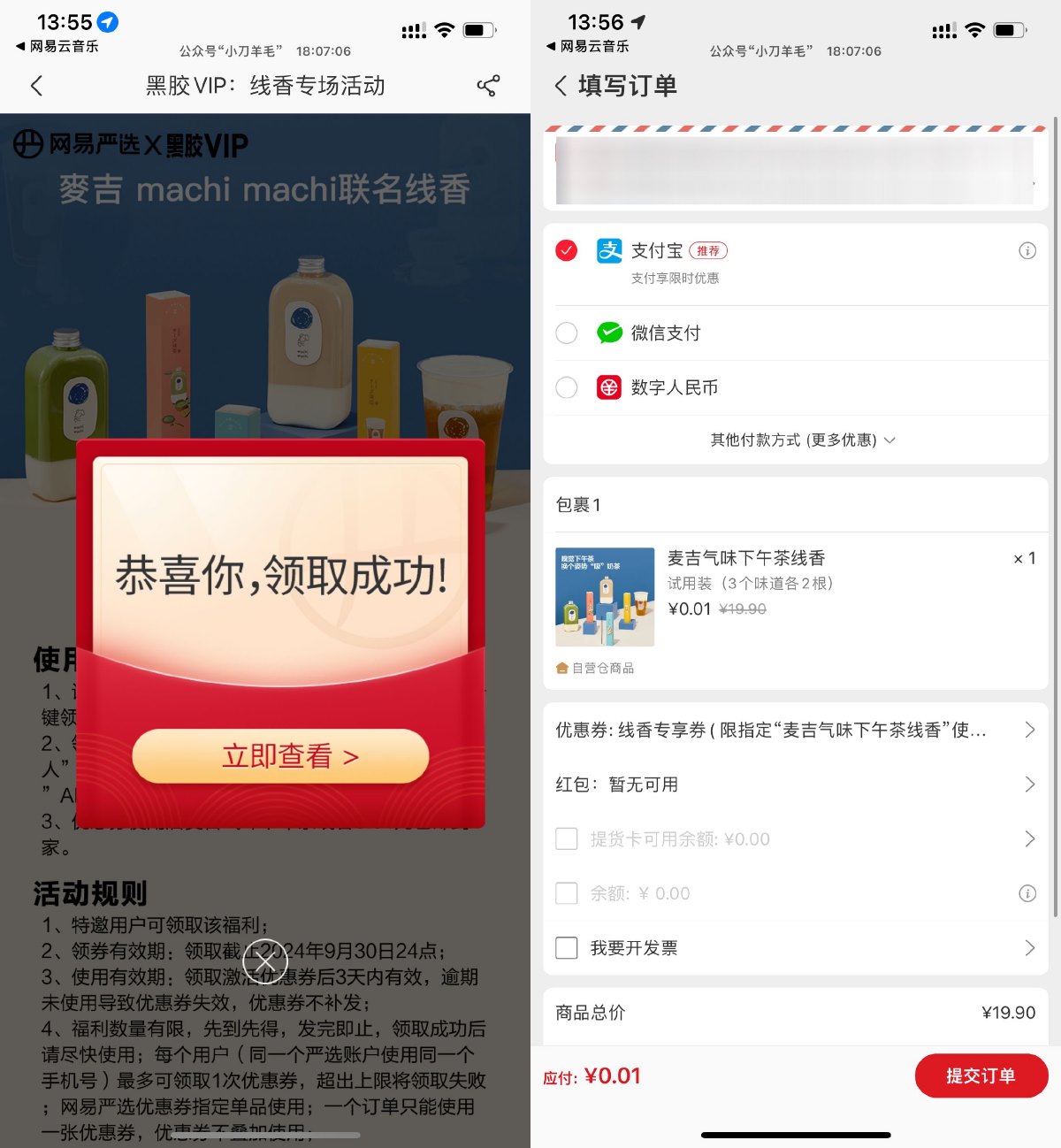Go back from the 填写订单 page
1061x1148 pixels.
561,86
